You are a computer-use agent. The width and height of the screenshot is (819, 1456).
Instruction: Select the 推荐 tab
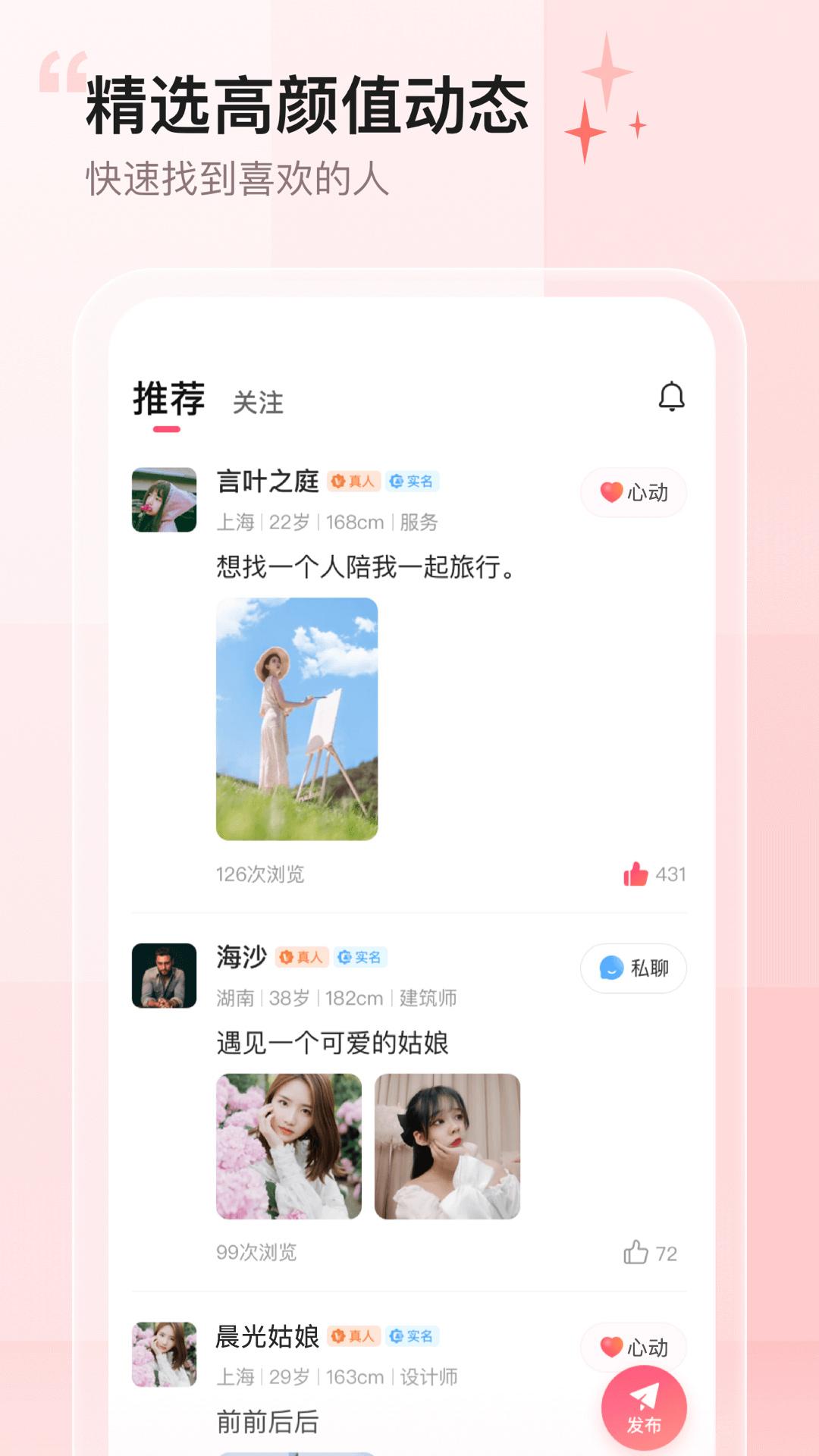pyautogui.click(x=168, y=402)
